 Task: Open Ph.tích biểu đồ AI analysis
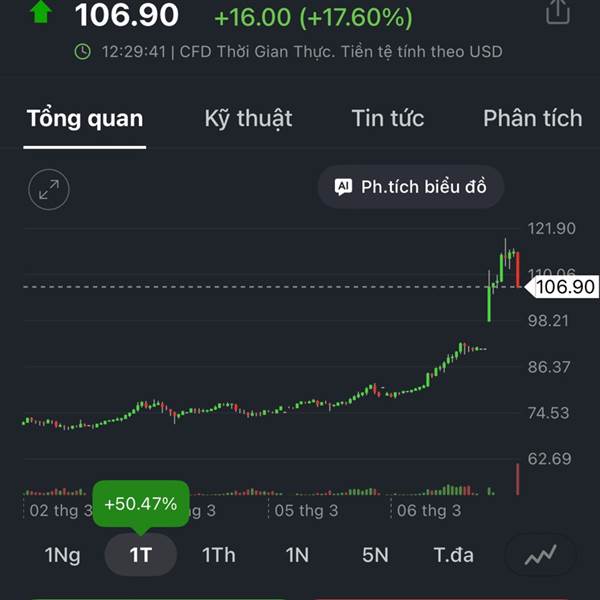pos(411,187)
